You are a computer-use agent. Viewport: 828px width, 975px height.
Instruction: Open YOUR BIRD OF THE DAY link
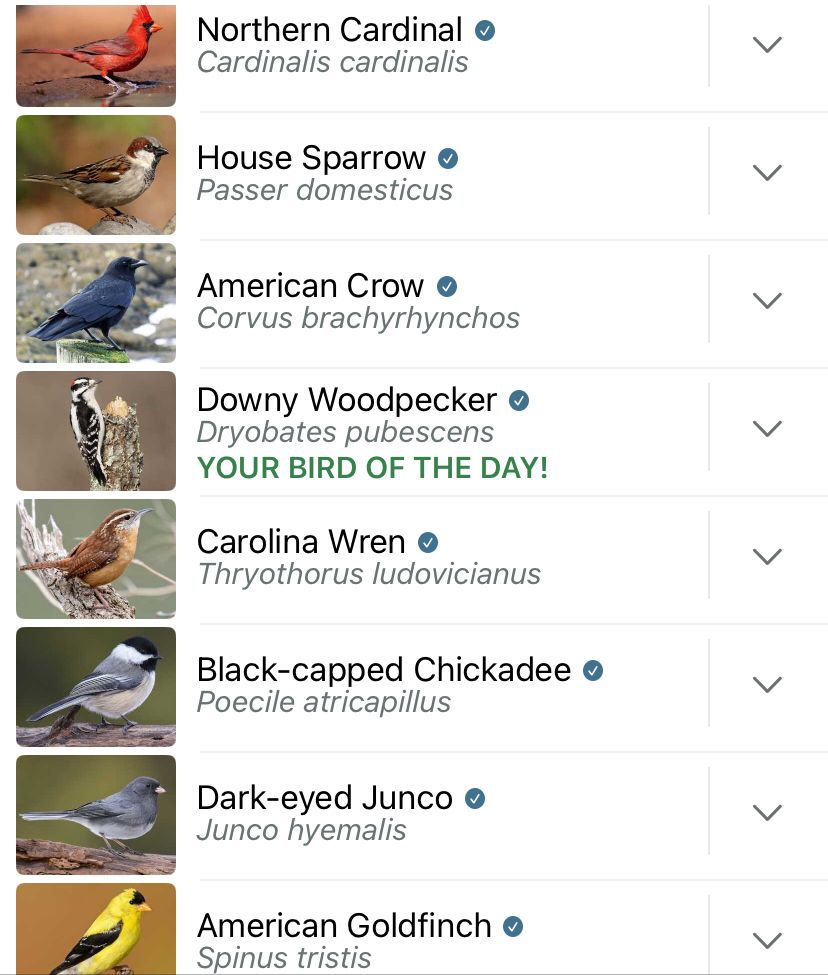pyautogui.click(x=372, y=467)
